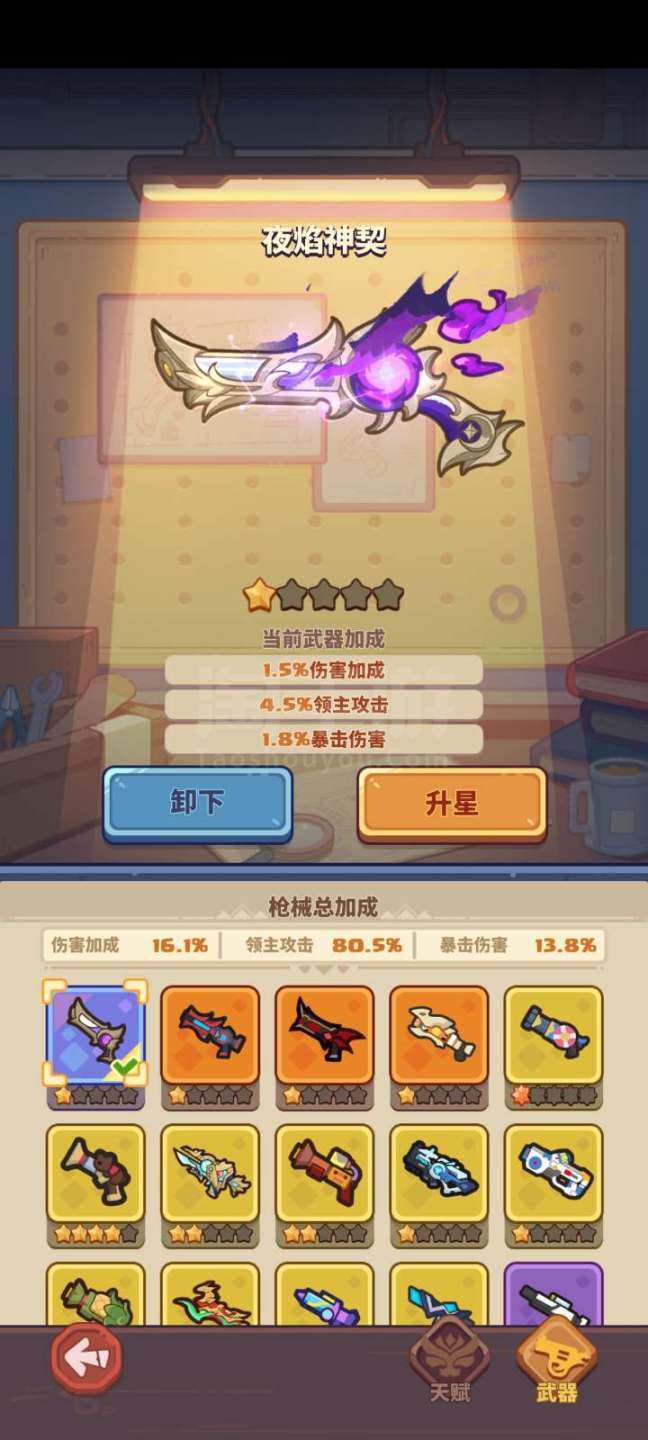
Task: Select the white and blue robot-style gun
Action: click(x=553, y=1173)
